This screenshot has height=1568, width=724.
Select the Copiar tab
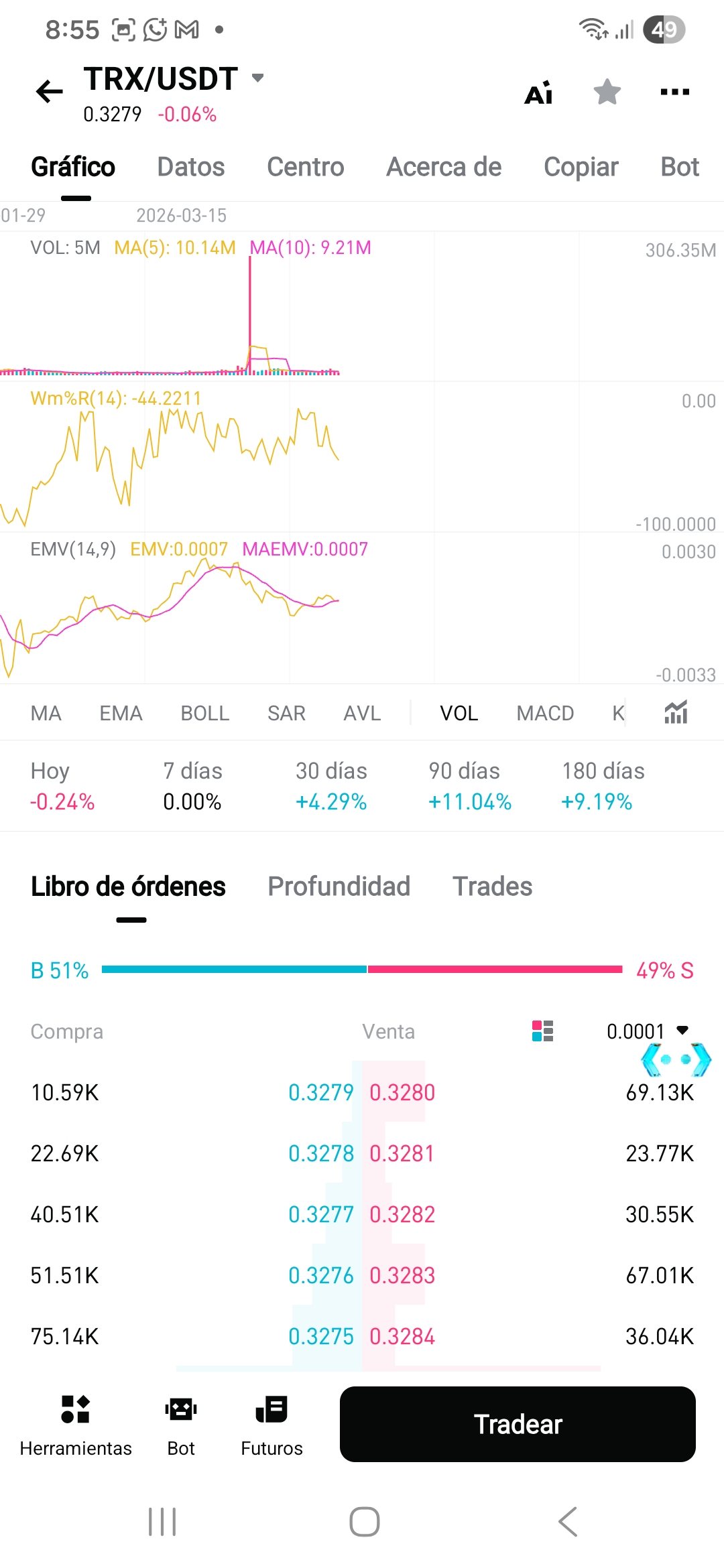click(581, 167)
